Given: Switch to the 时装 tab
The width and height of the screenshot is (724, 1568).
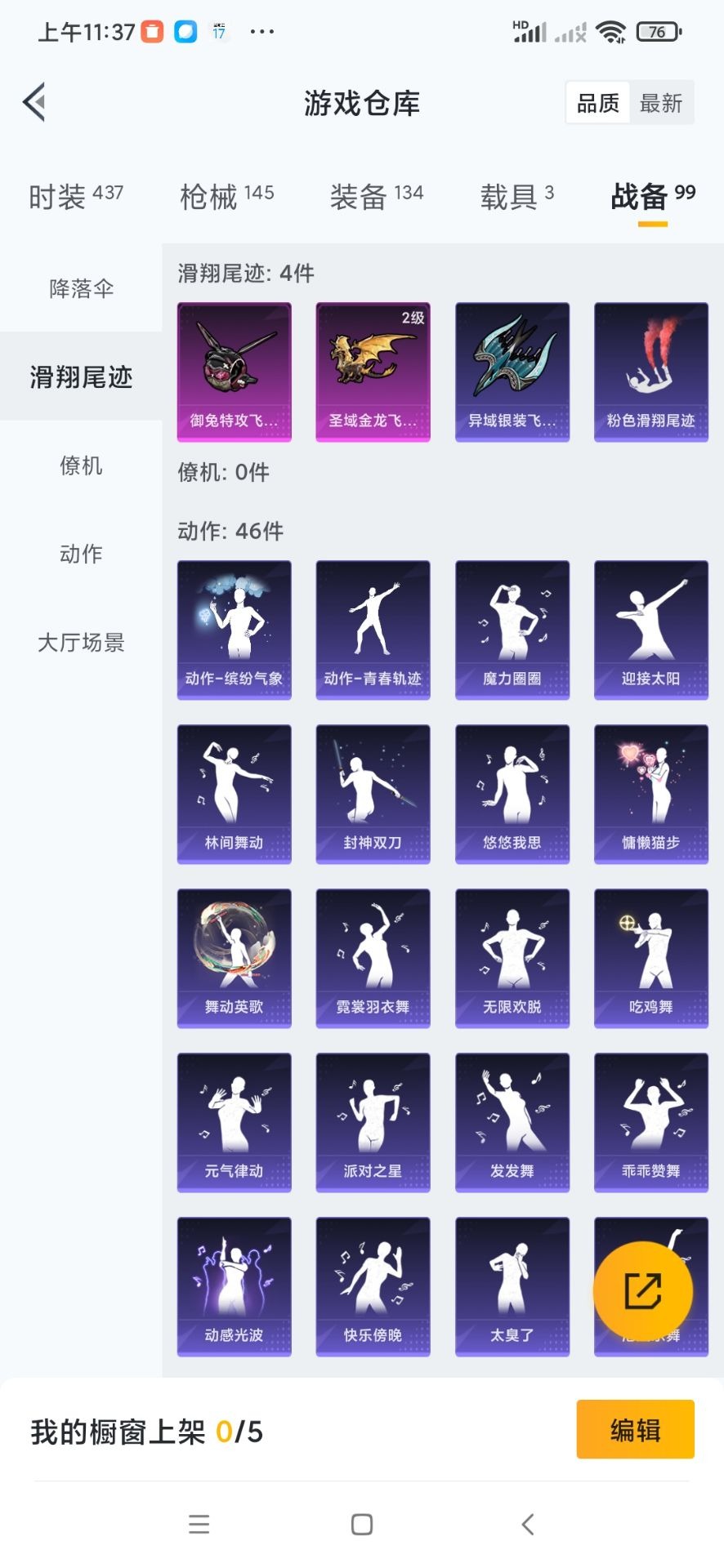Looking at the screenshot, I should tap(75, 196).
